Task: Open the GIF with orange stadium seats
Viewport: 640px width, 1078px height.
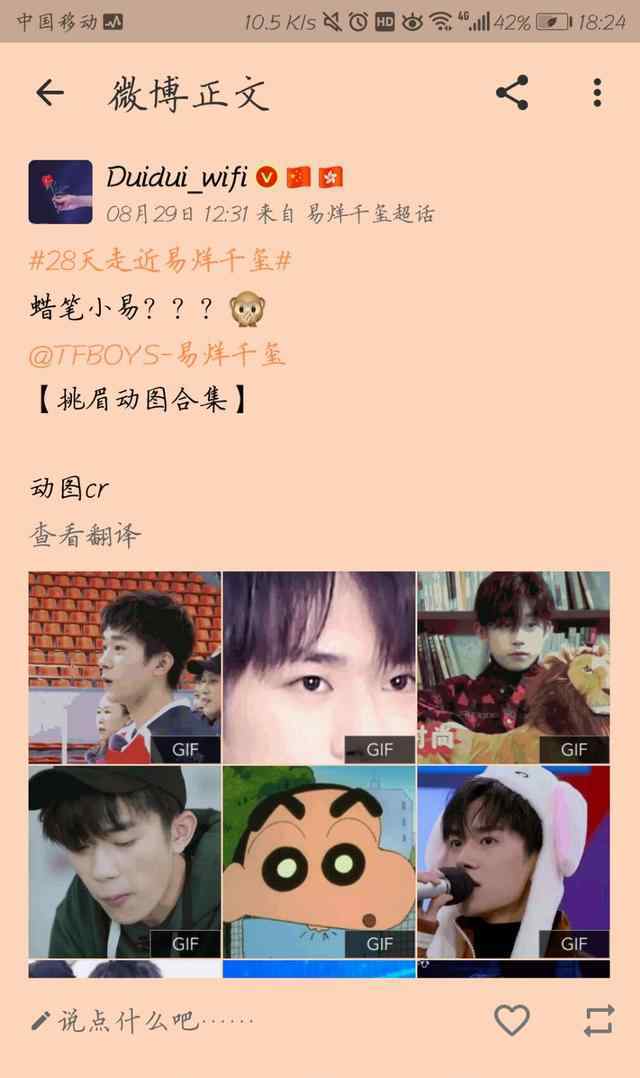Action: pyautogui.click(x=124, y=667)
